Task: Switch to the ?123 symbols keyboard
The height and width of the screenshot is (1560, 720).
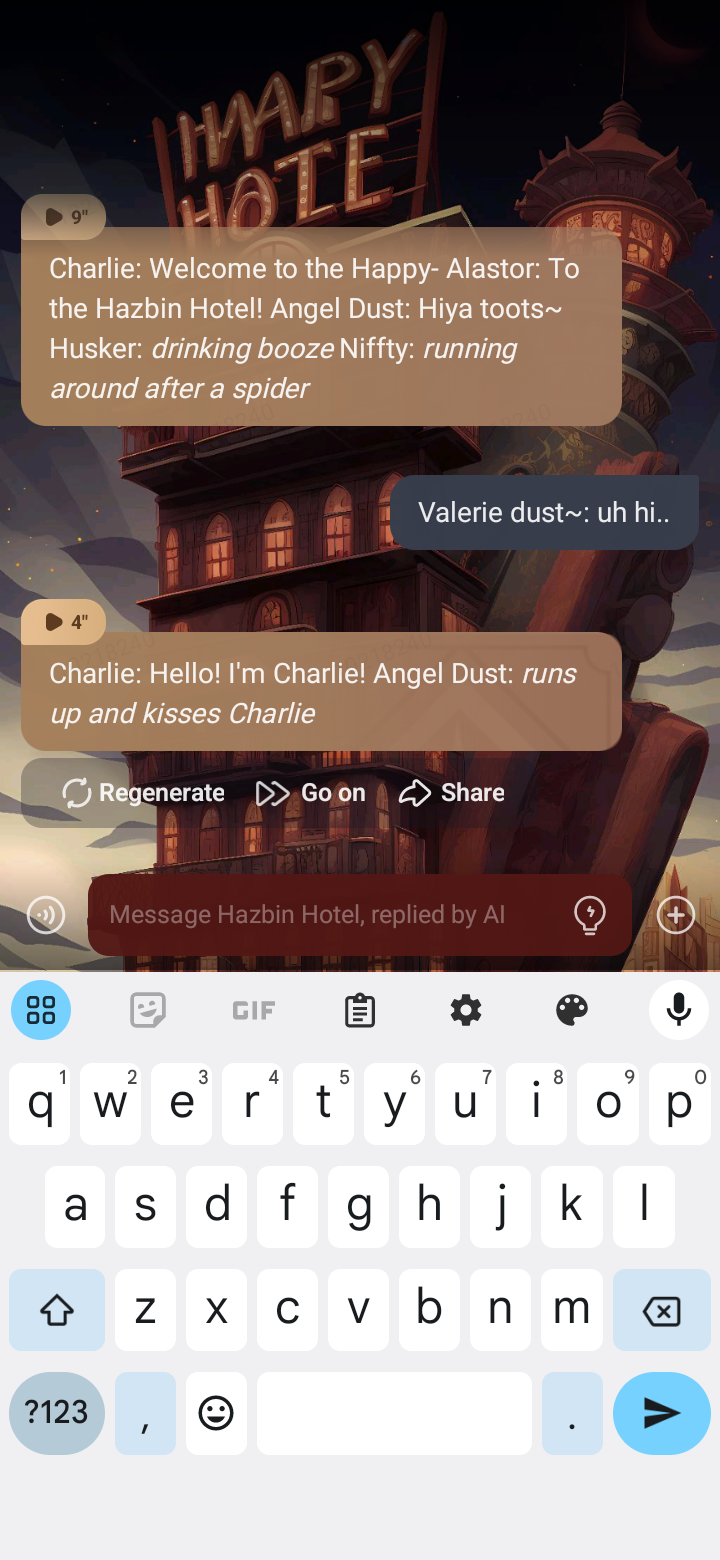Action: pyautogui.click(x=57, y=1413)
